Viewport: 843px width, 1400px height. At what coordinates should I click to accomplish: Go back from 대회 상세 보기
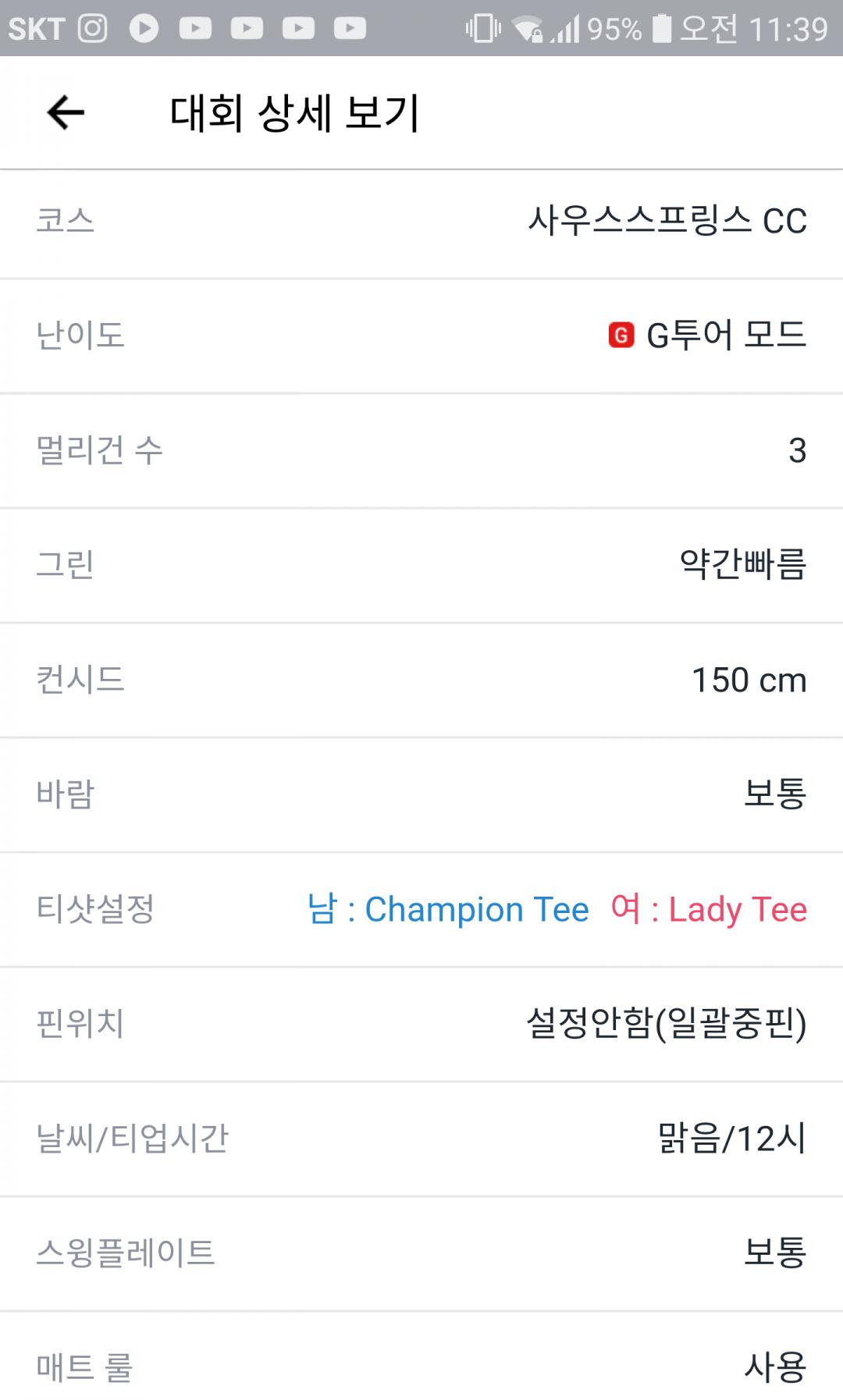[x=66, y=113]
